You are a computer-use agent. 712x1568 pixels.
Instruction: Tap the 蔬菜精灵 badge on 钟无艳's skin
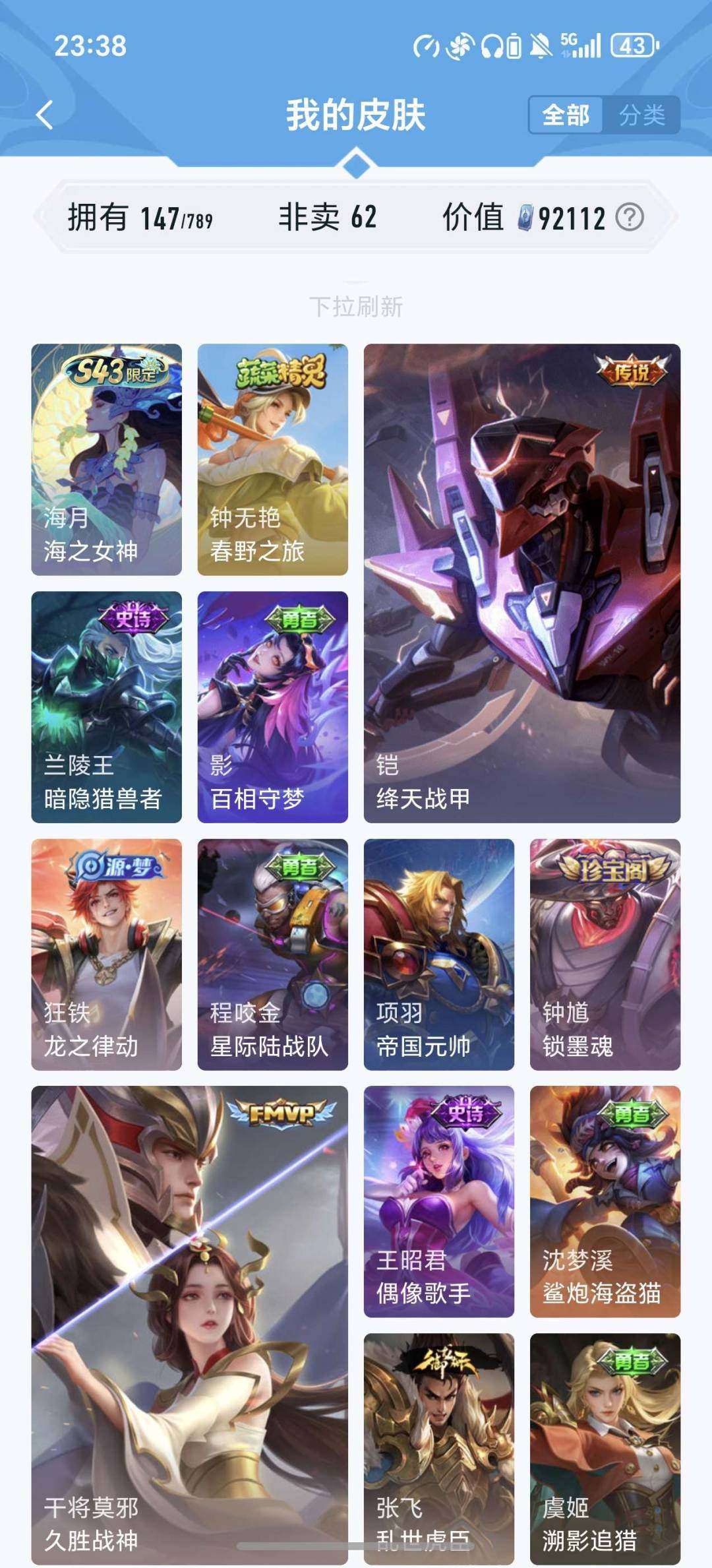coord(282,371)
